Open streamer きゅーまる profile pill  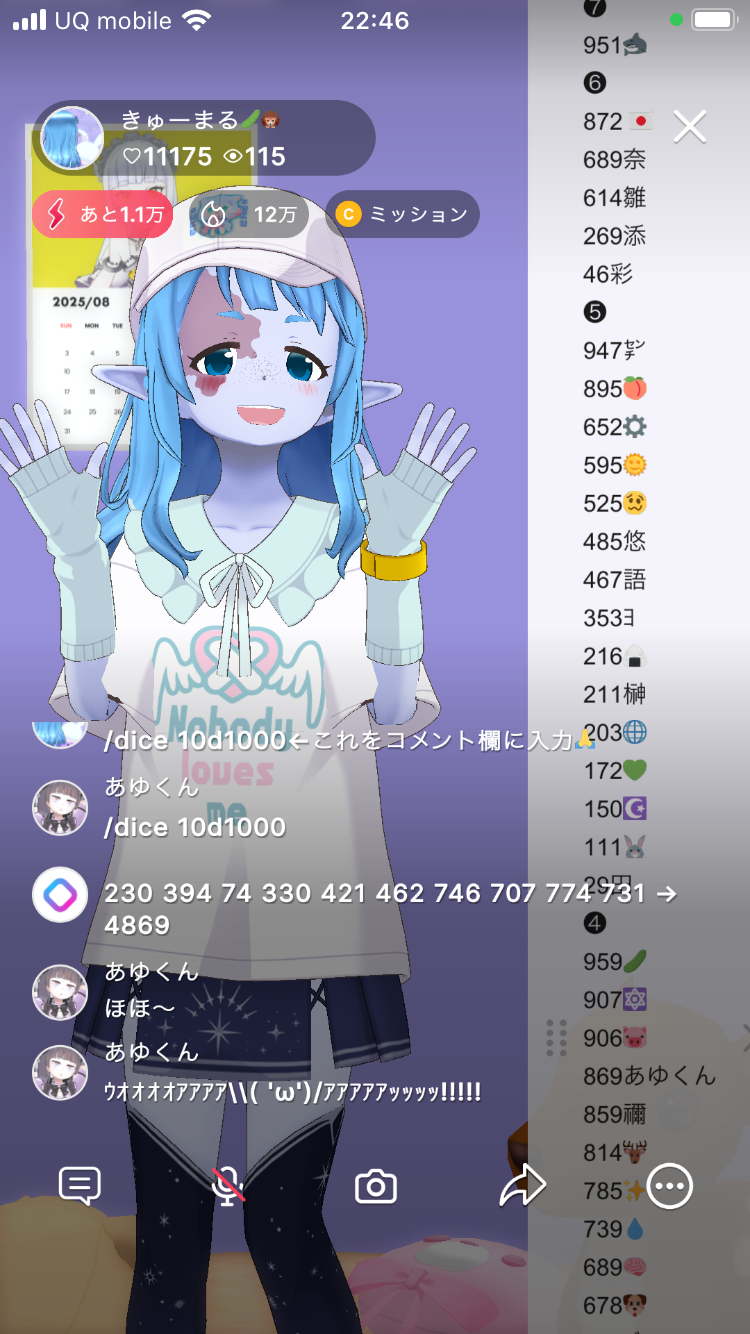tap(204, 138)
